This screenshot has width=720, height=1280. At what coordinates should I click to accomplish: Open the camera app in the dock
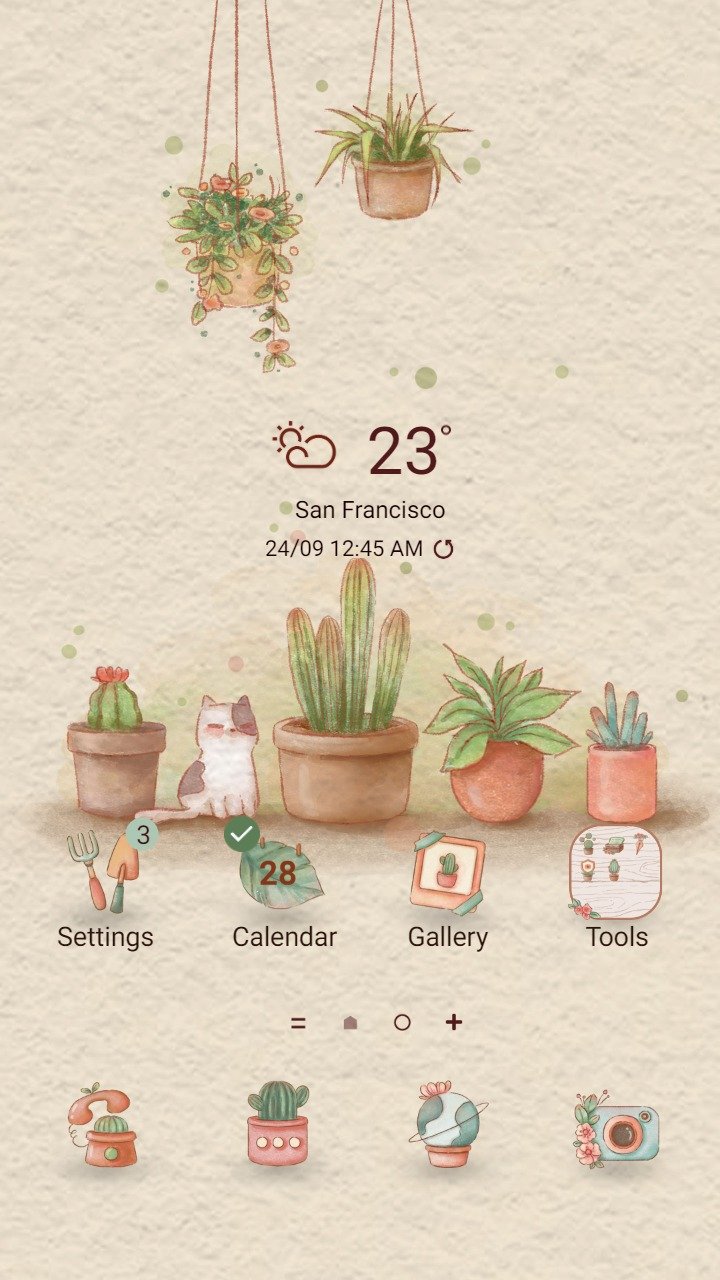(617, 1130)
